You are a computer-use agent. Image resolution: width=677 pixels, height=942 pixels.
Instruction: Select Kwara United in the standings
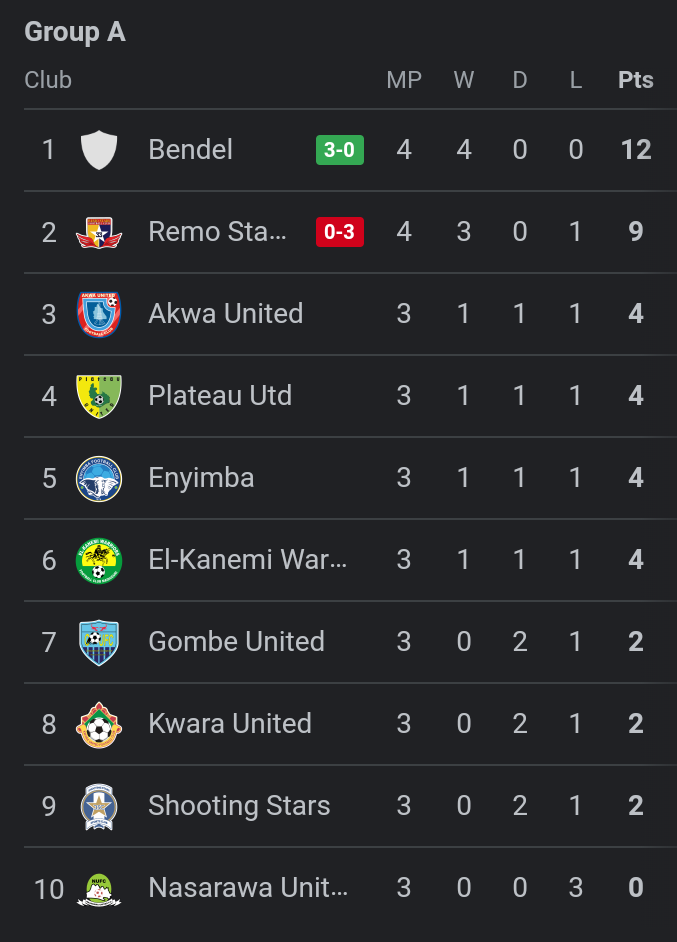pos(230,724)
